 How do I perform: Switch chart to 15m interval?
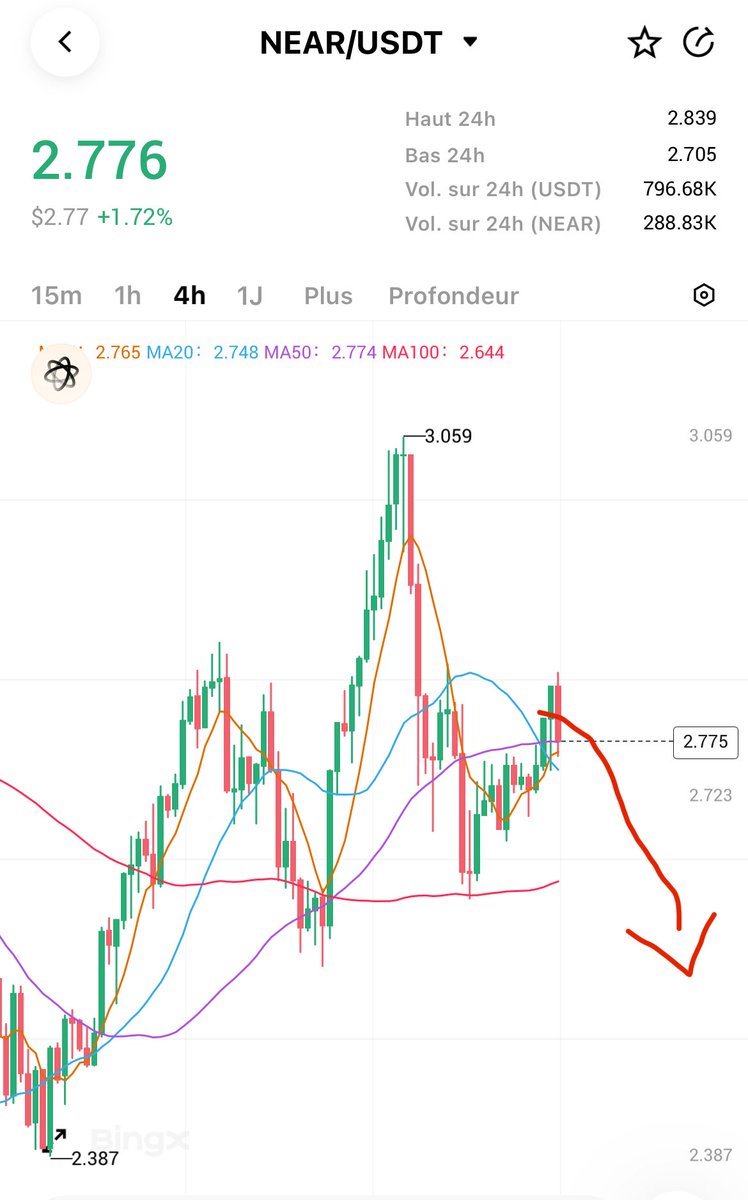57,296
